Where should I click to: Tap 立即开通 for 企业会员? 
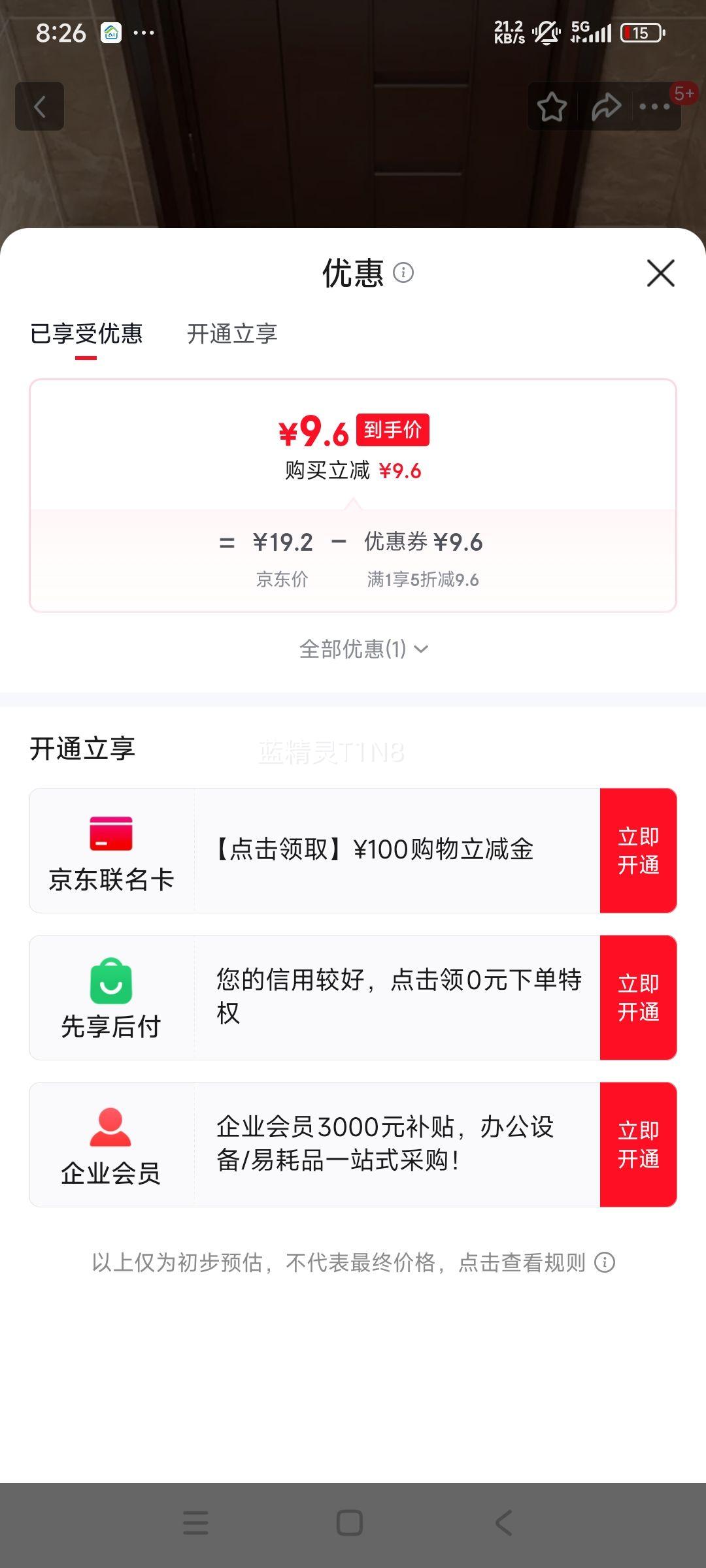point(639,1142)
